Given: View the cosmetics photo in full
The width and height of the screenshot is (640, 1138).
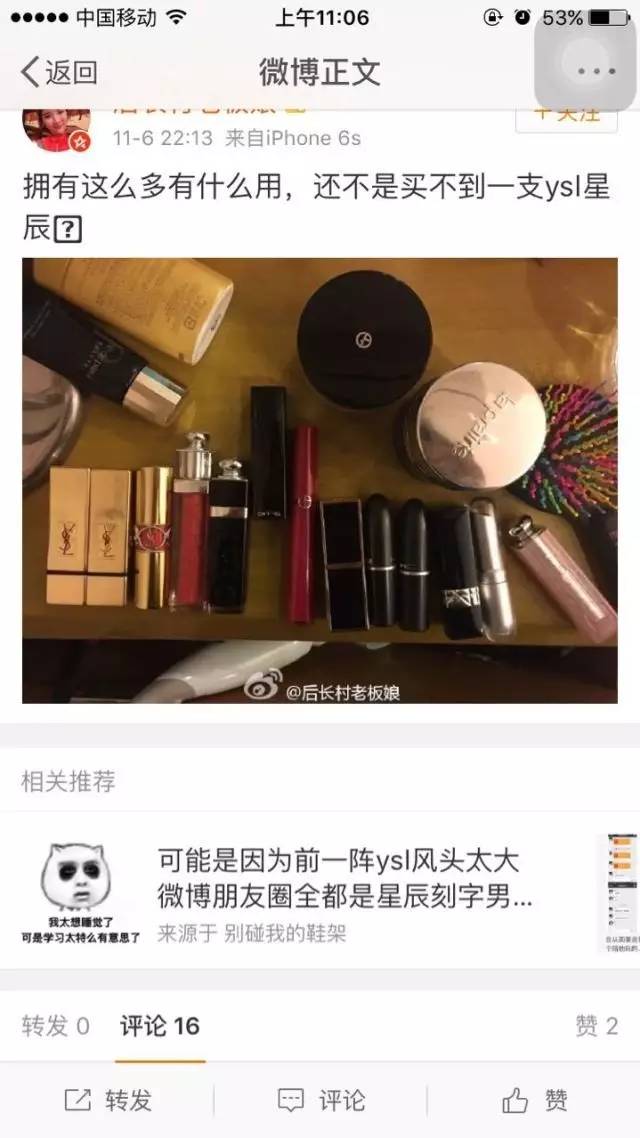Looking at the screenshot, I should click(x=319, y=480).
